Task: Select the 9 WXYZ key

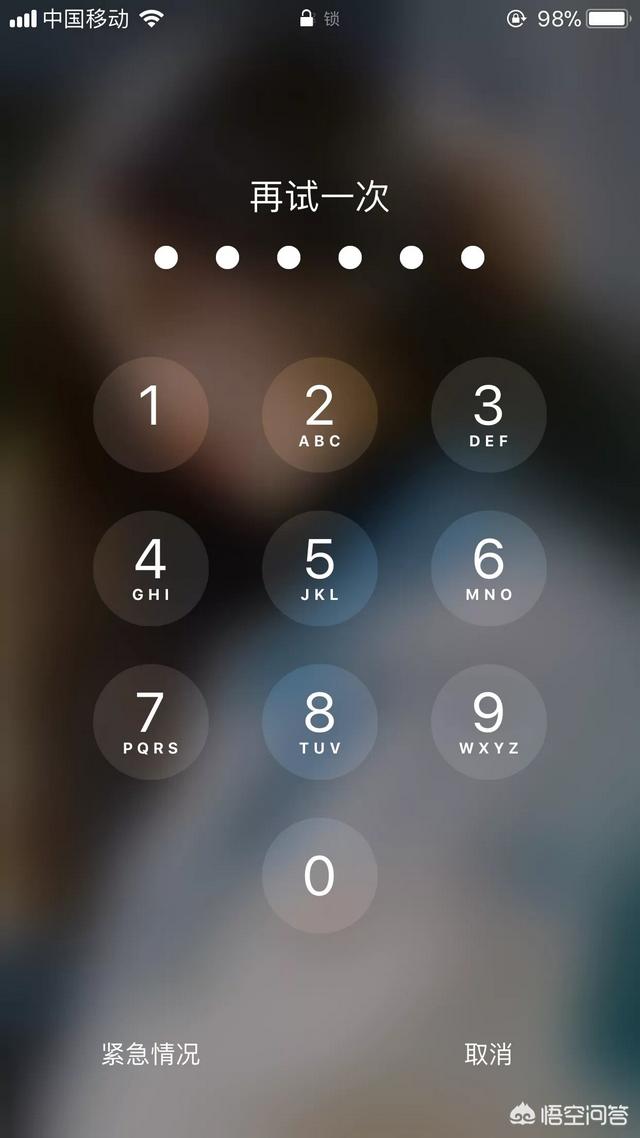Action: 489,722
